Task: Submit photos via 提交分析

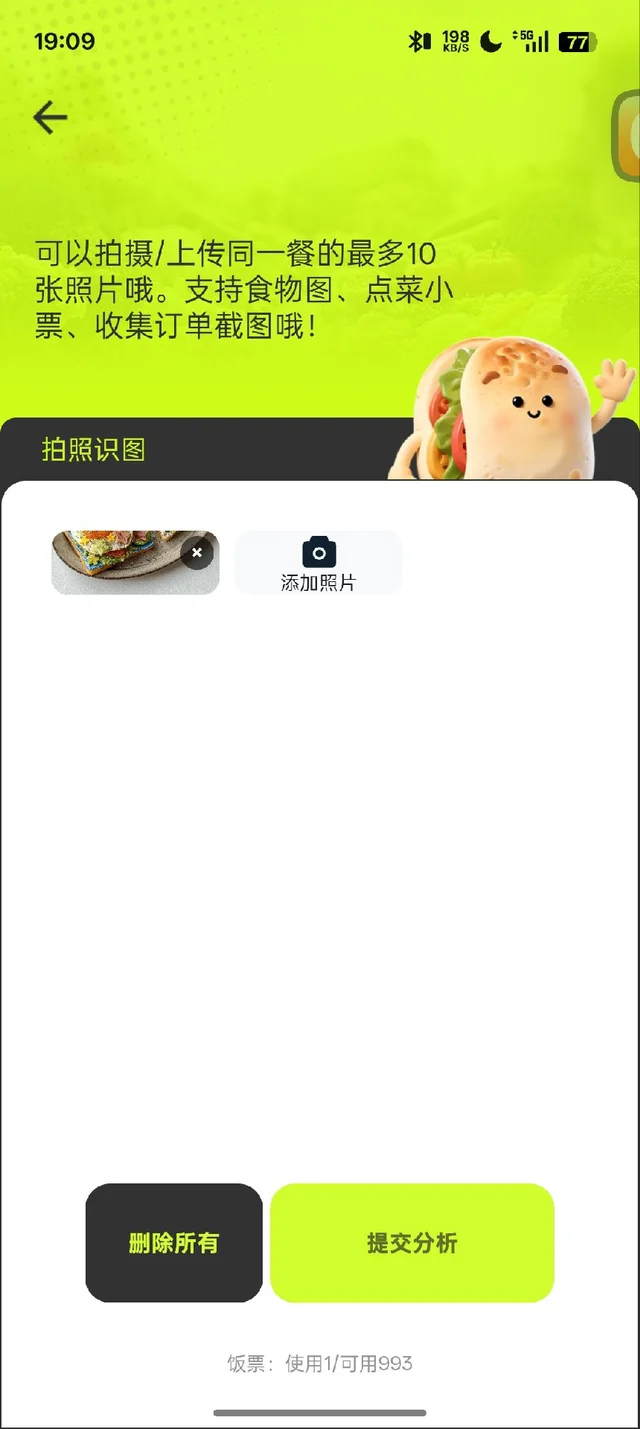Action: click(412, 1243)
